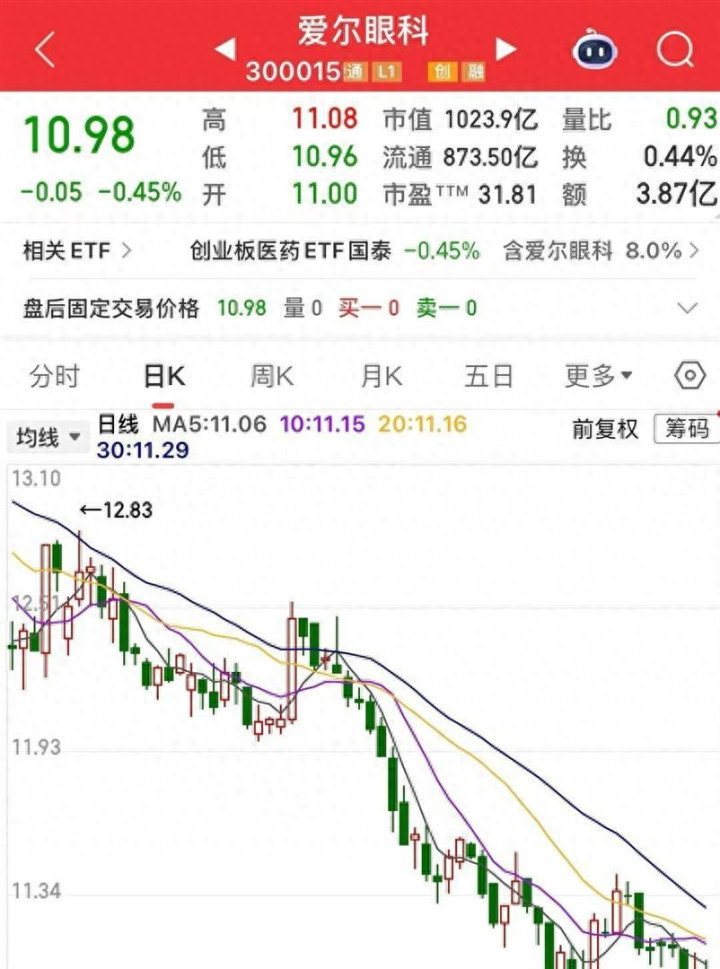Viewport: 720px width, 969px height.
Task: Switch to the 周K chart tab
Action: pyautogui.click(x=272, y=377)
